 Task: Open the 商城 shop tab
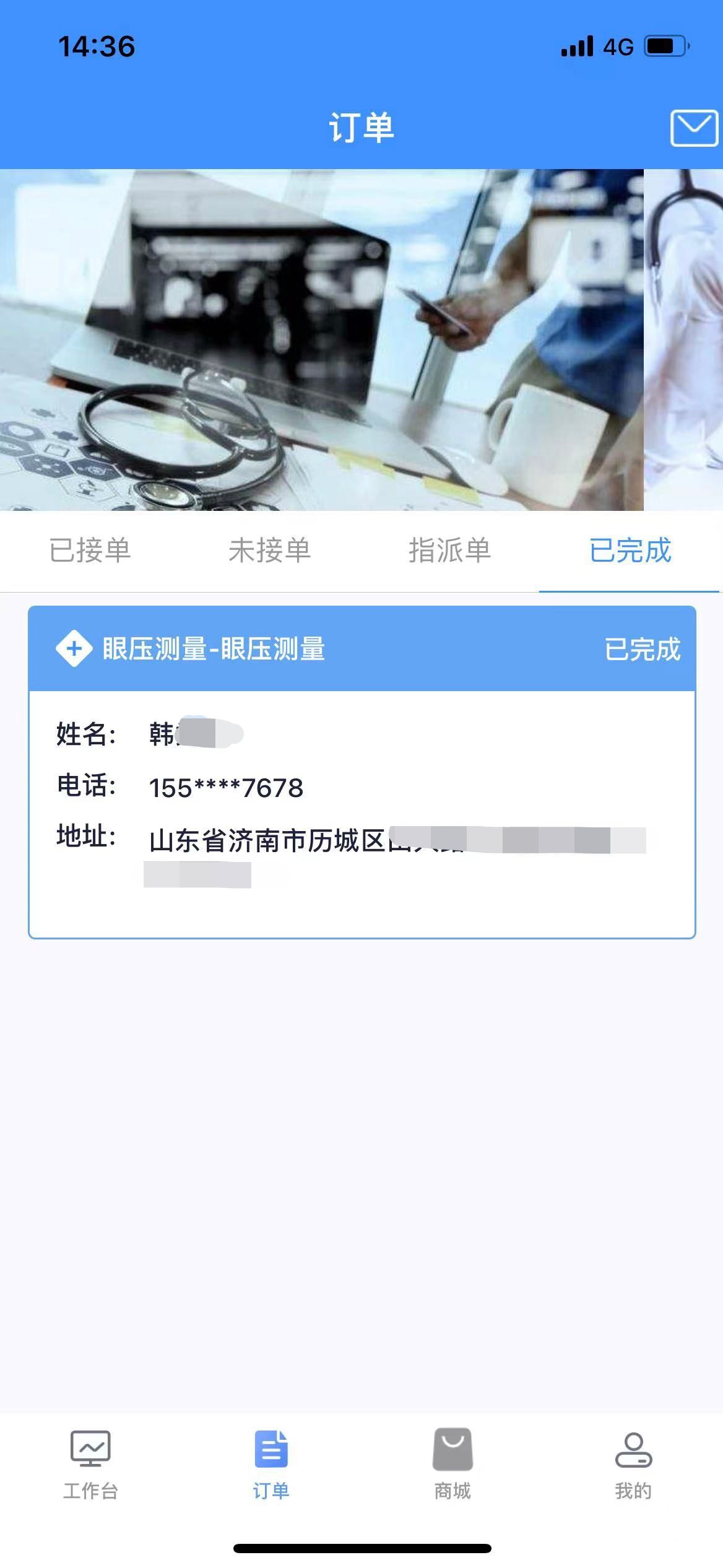[x=452, y=1464]
